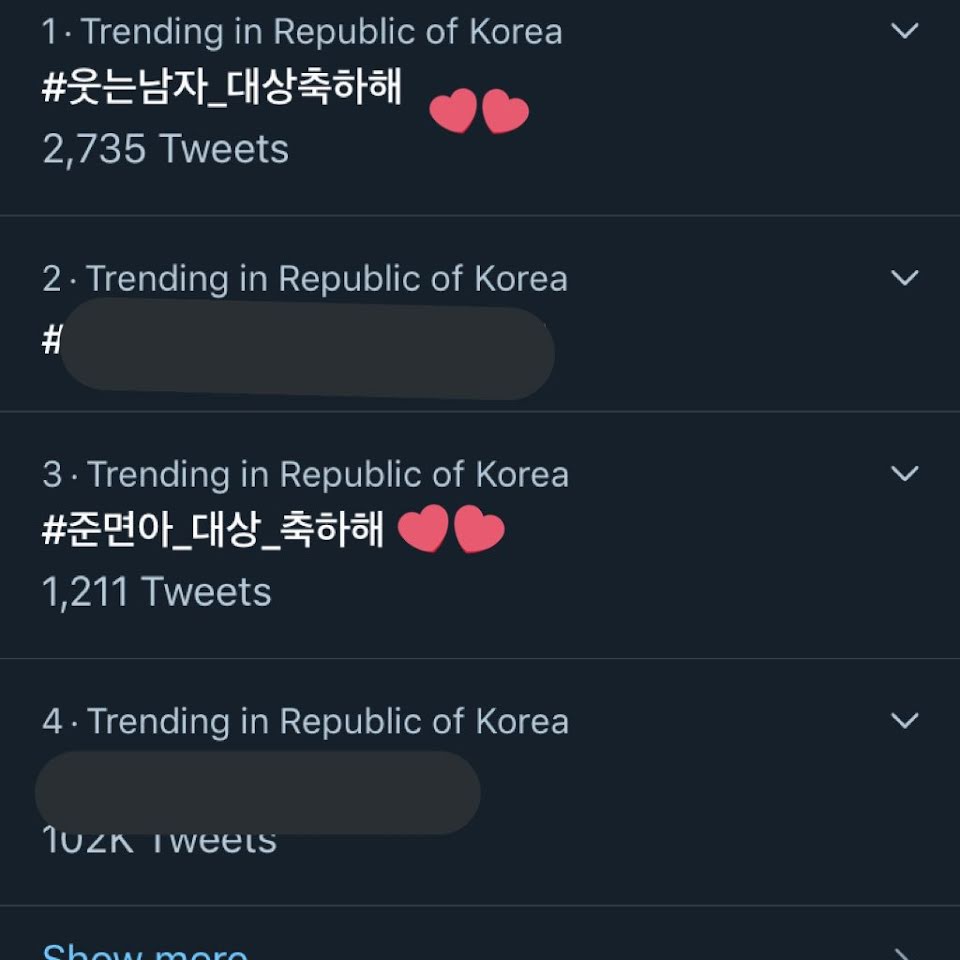Screen dimensions: 960x960
Task: Expand options chevron for trend number 1
Action: 904,31
